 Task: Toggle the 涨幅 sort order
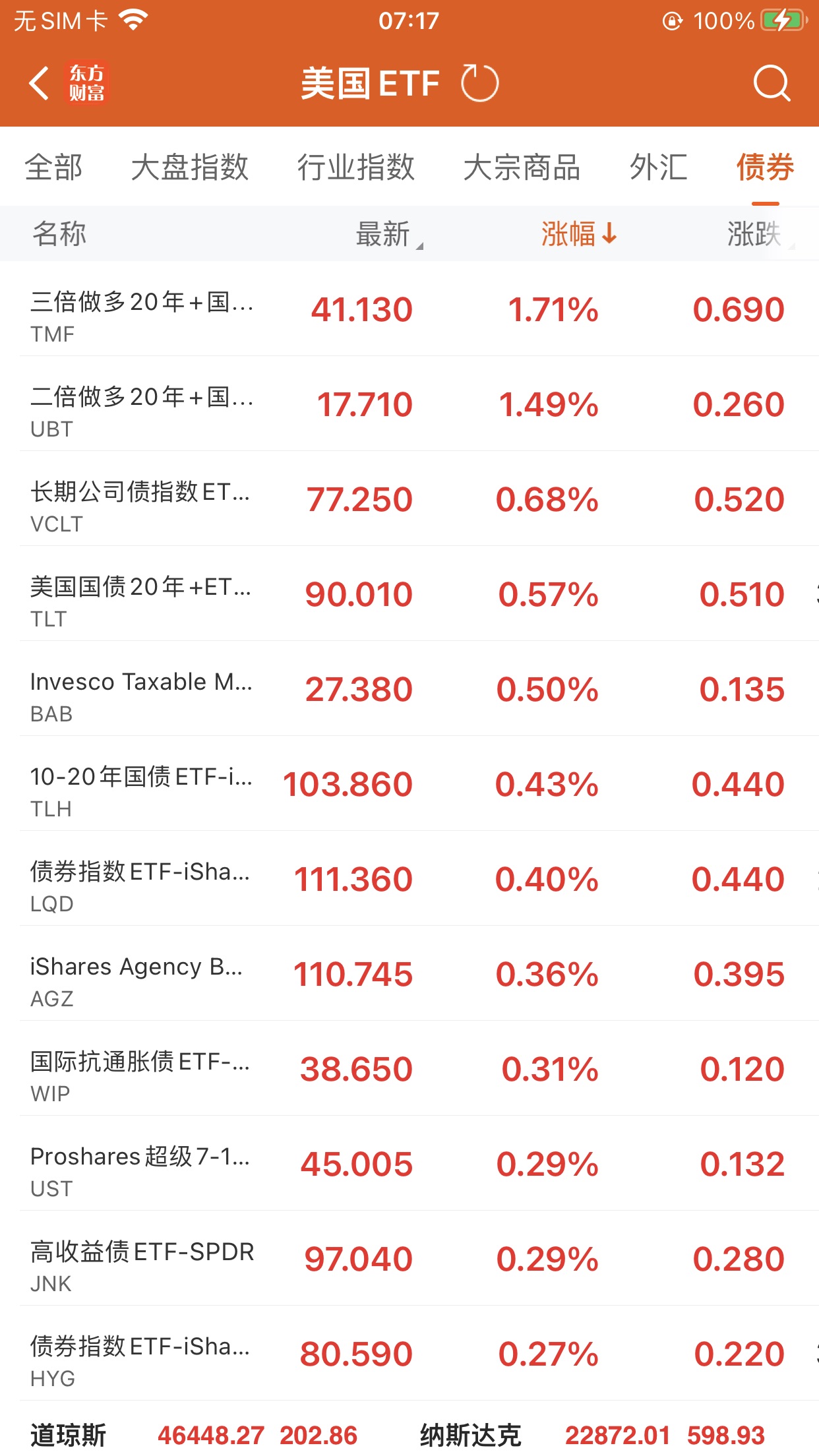coord(578,234)
